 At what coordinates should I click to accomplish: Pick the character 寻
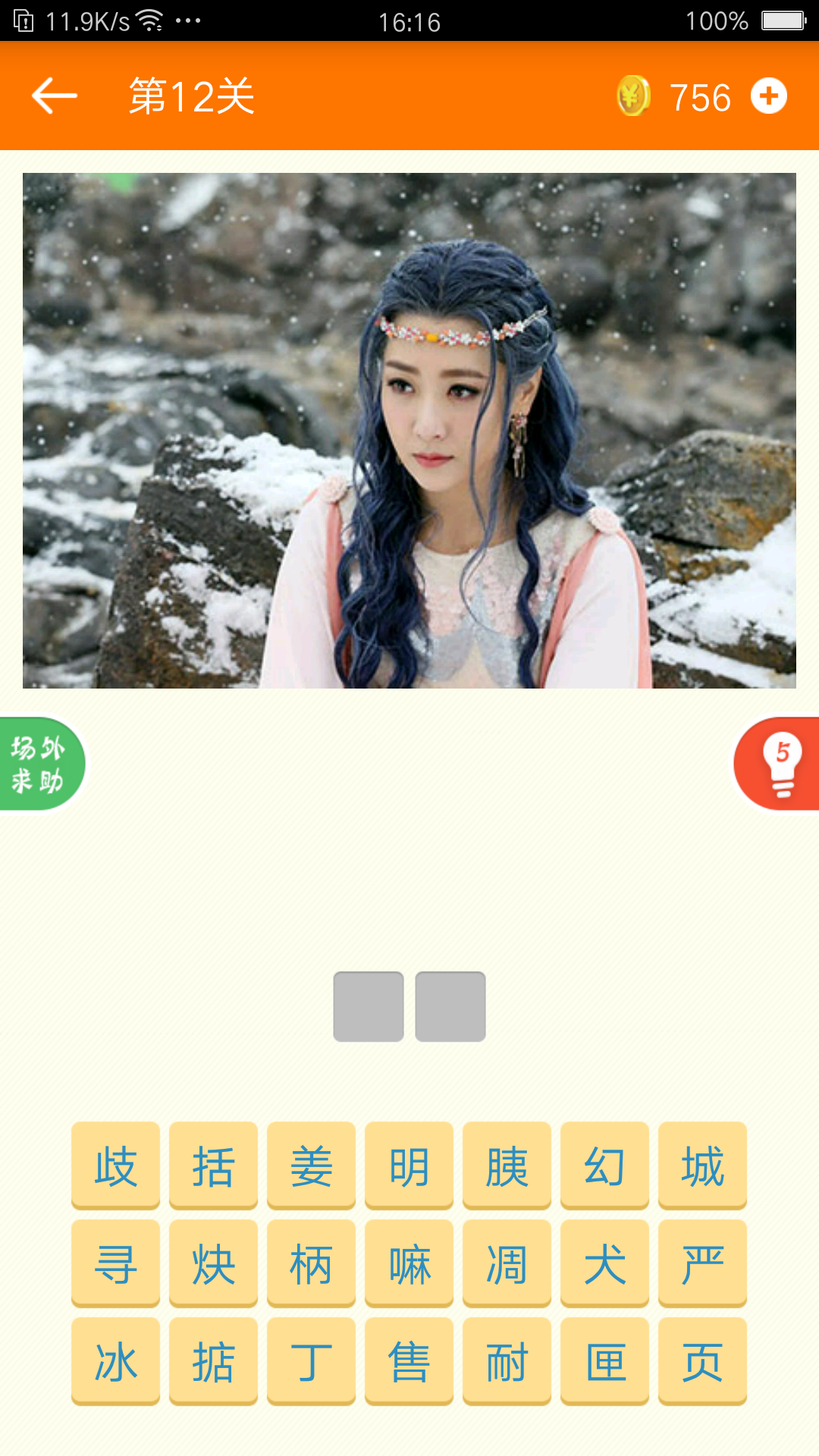pyautogui.click(x=115, y=1263)
